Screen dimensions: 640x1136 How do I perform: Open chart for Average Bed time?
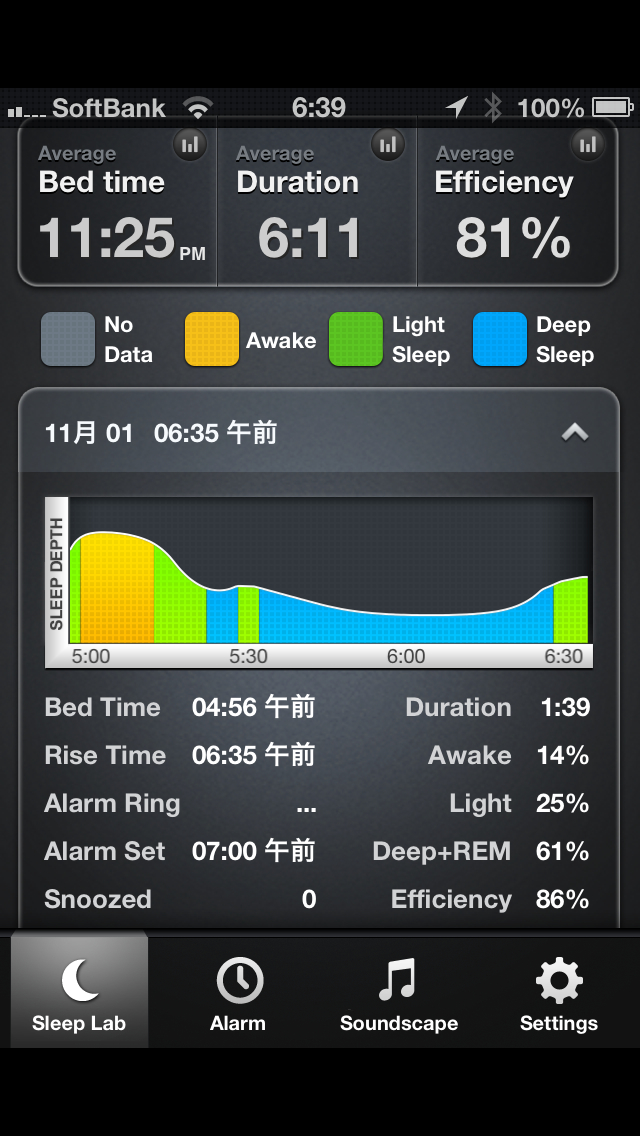pos(190,146)
